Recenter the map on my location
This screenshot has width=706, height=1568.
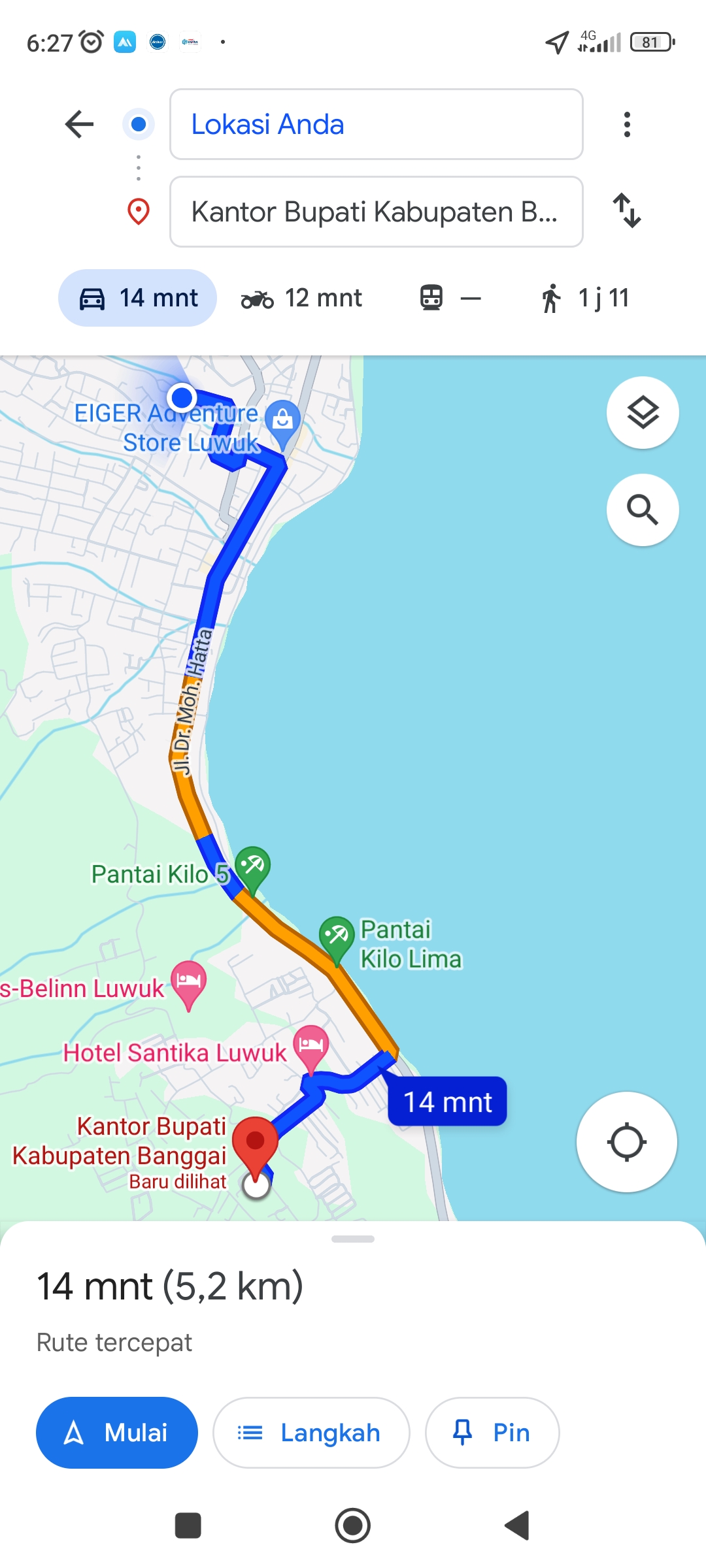tap(626, 1142)
